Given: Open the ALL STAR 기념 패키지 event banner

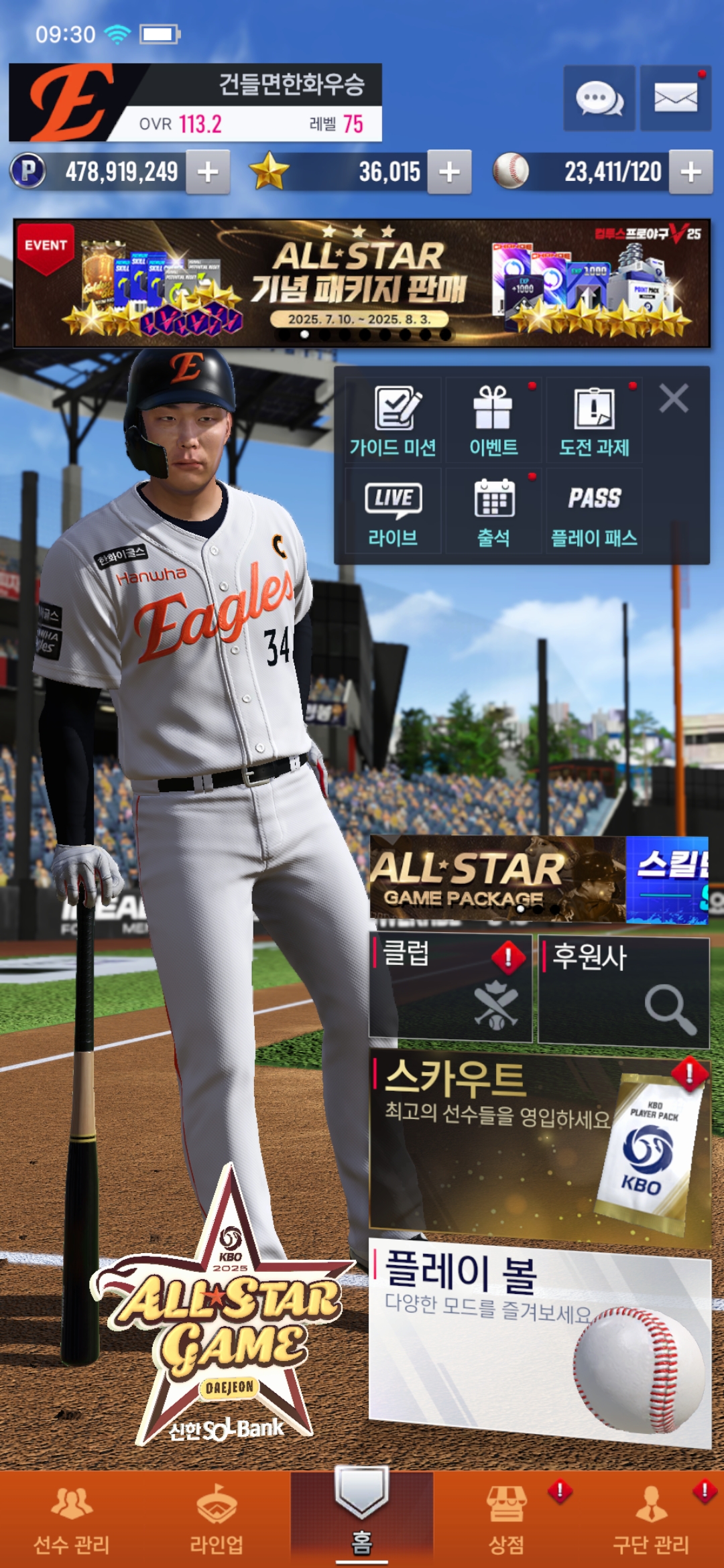Looking at the screenshot, I should click(x=362, y=283).
